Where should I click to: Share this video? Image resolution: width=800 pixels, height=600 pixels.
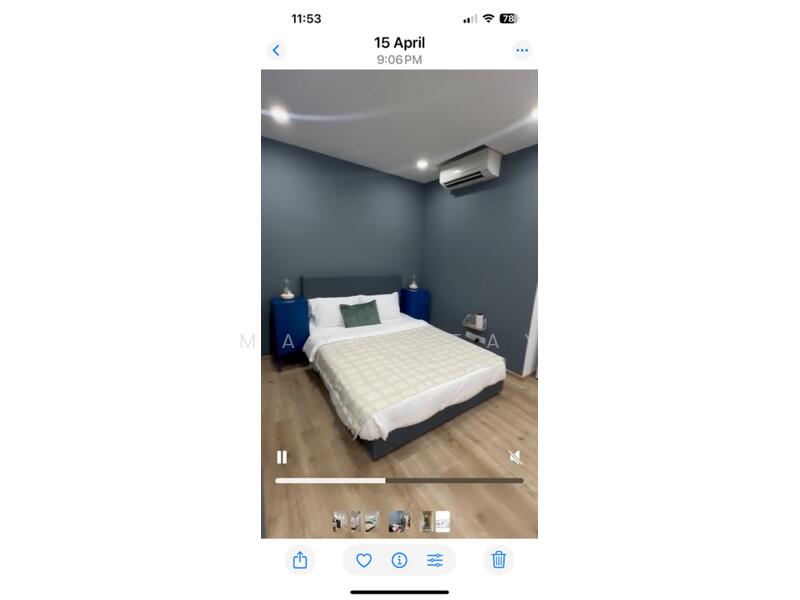click(300, 560)
